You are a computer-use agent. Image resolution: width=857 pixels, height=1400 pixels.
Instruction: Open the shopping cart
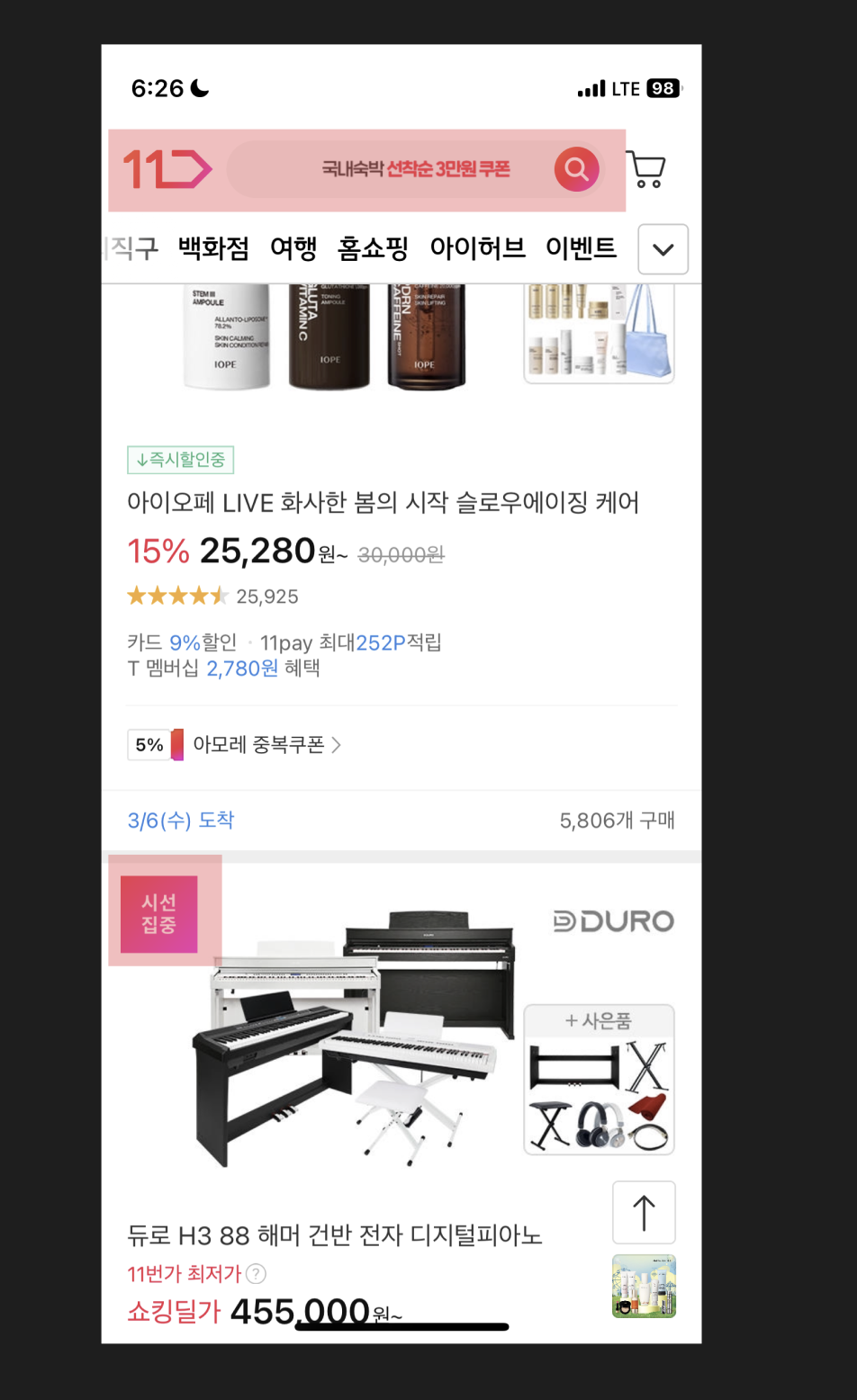pyautogui.click(x=645, y=169)
